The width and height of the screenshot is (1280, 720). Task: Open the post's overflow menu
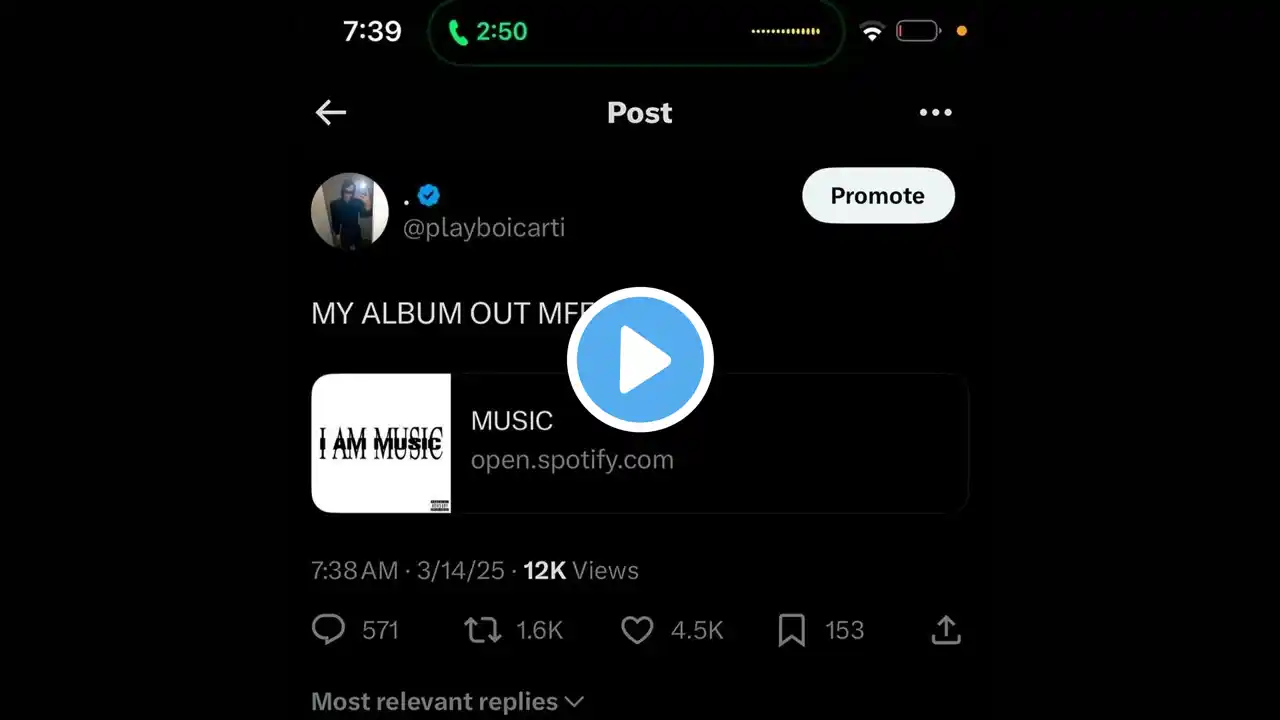935,113
